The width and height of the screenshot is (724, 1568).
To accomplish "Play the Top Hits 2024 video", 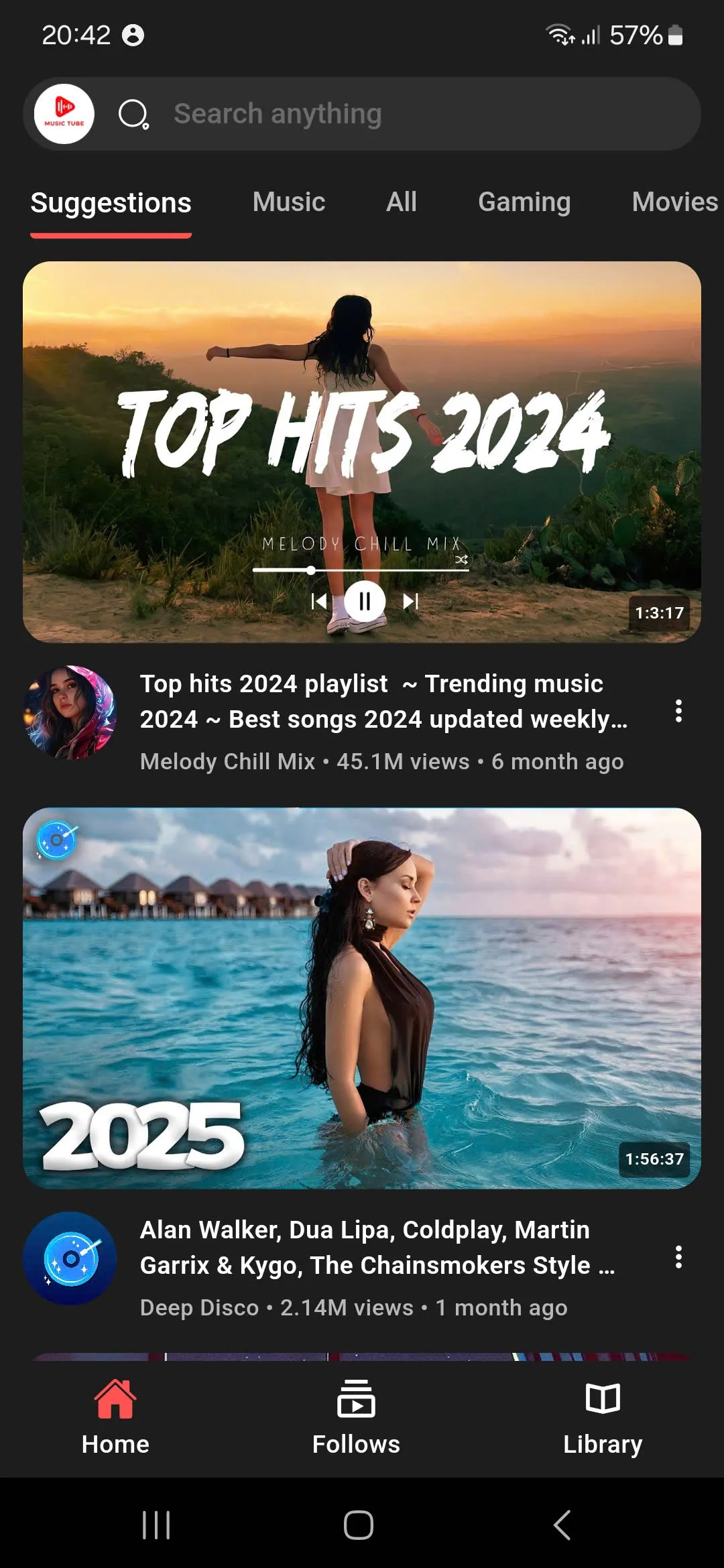I will [362, 452].
